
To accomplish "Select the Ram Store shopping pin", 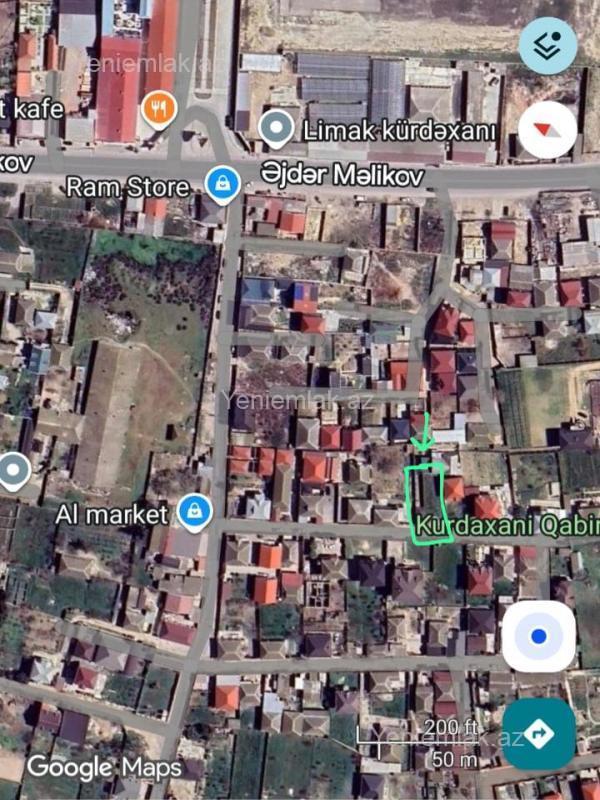I will tap(220, 184).
